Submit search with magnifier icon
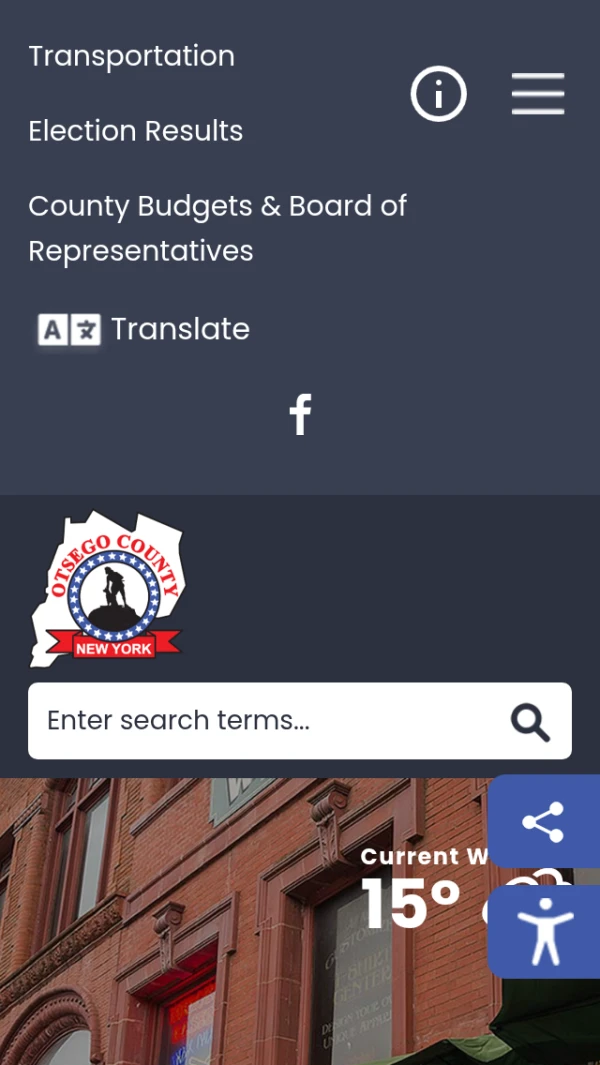The height and width of the screenshot is (1065, 600). [530, 721]
